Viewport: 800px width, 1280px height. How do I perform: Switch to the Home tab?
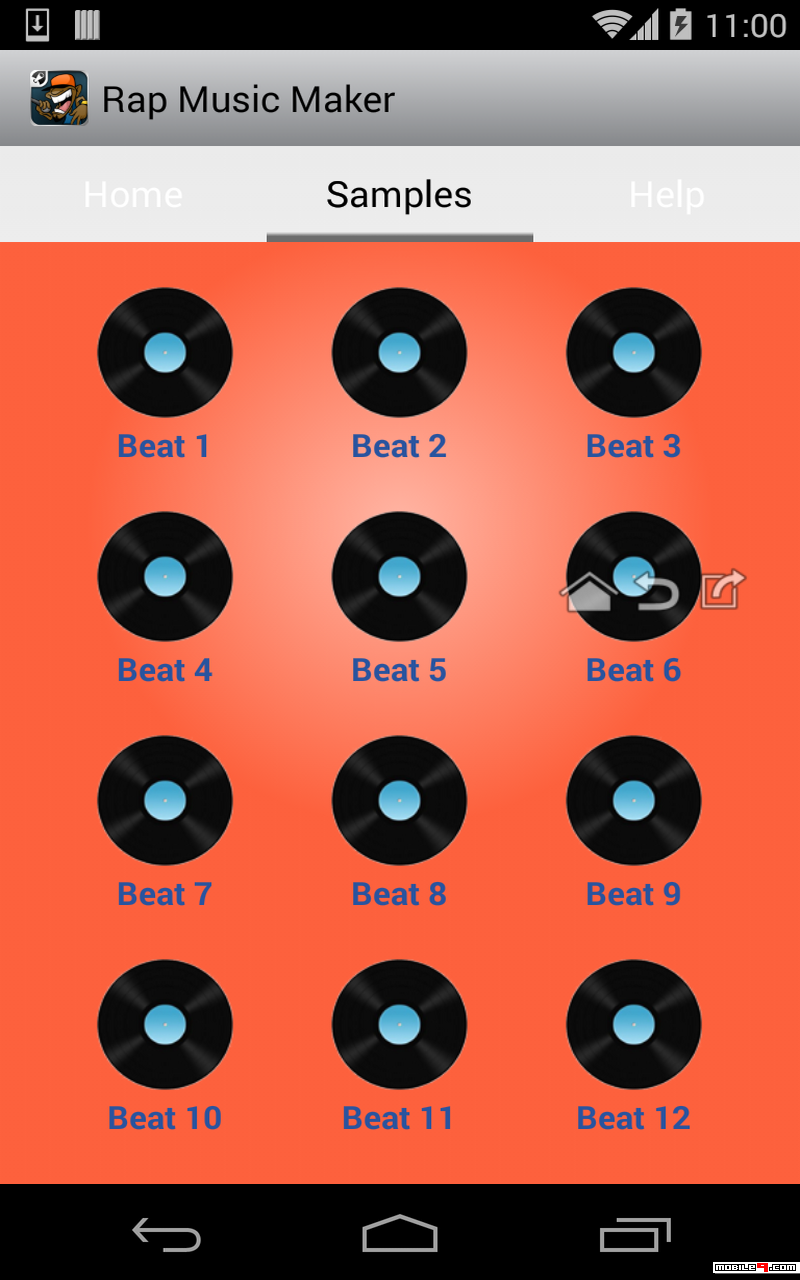pyautogui.click(x=133, y=194)
